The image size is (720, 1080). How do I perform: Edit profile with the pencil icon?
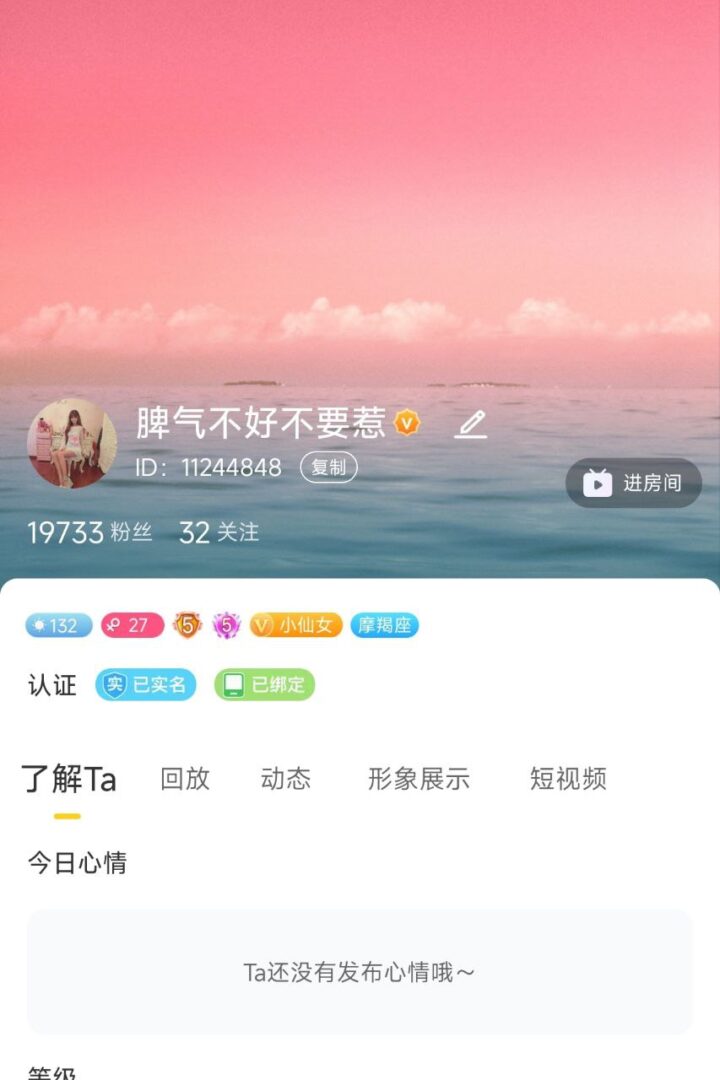471,424
